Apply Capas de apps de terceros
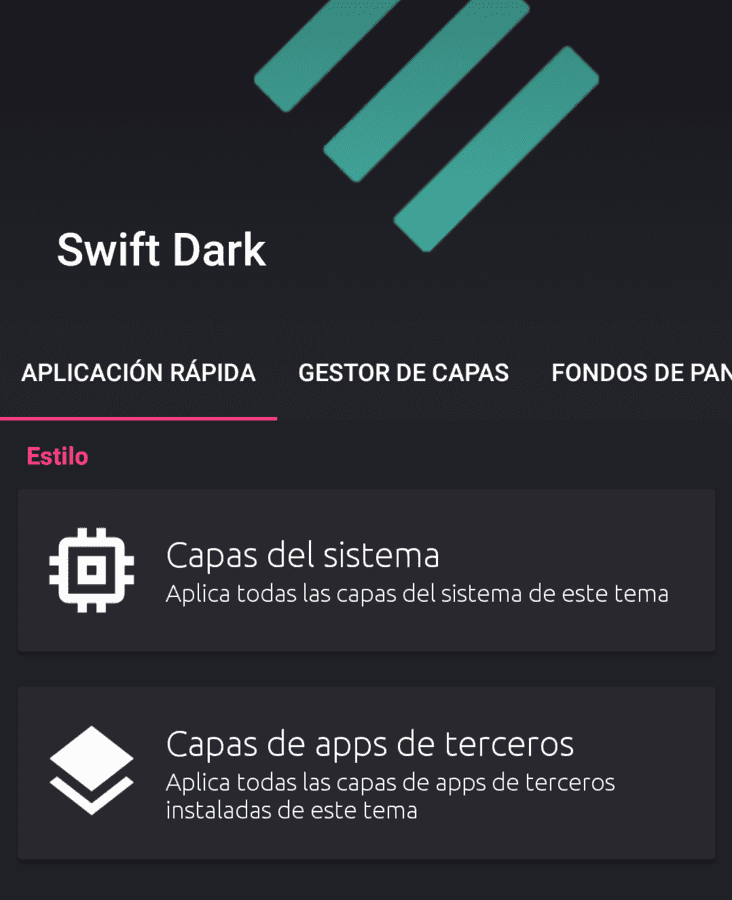The height and width of the screenshot is (900, 732). point(366,773)
